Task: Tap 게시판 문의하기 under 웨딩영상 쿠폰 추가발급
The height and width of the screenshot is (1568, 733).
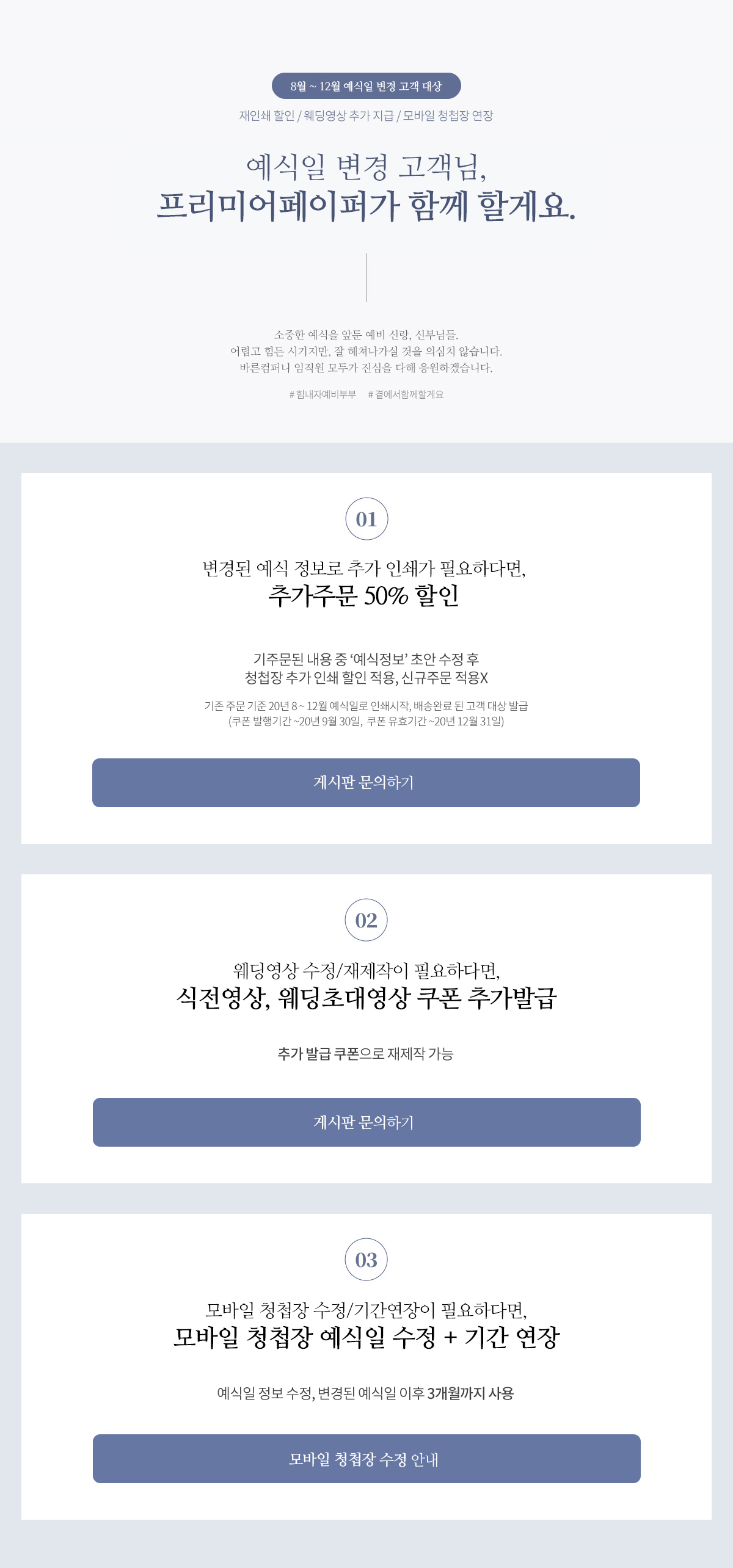Action: tap(366, 1122)
